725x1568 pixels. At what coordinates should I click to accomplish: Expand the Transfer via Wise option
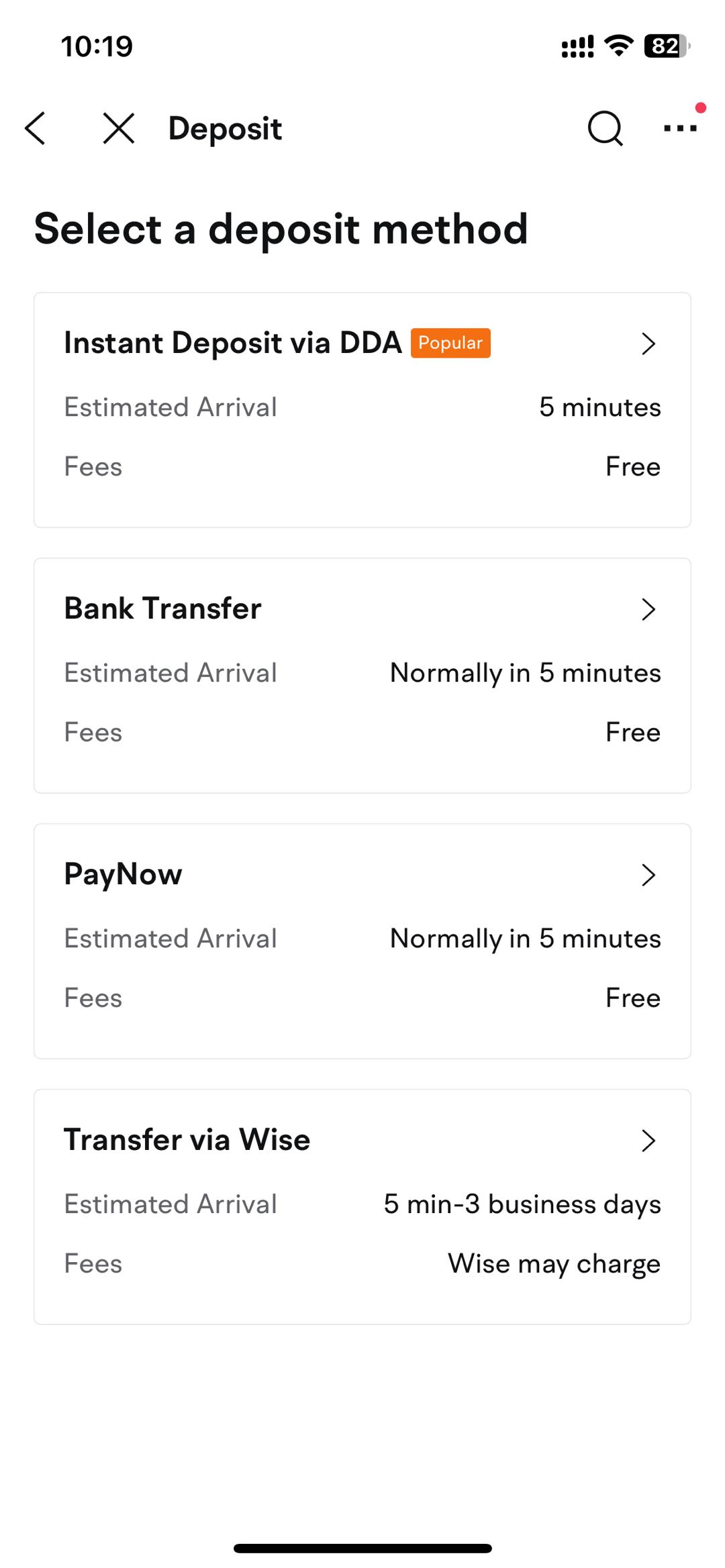648,1140
